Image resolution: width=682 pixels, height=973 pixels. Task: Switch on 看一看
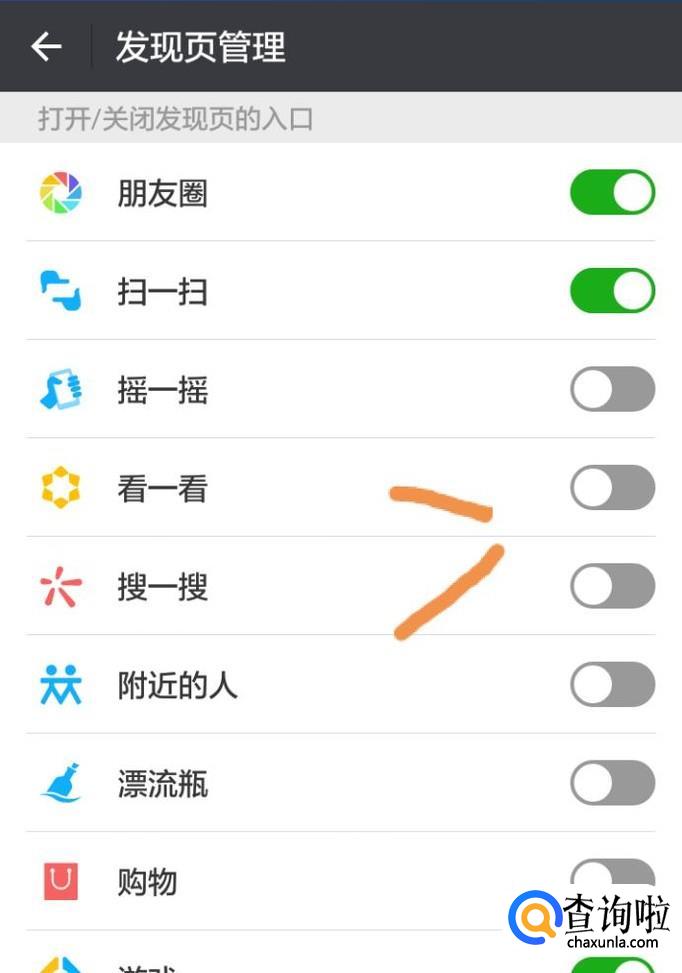pyautogui.click(x=612, y=487)
